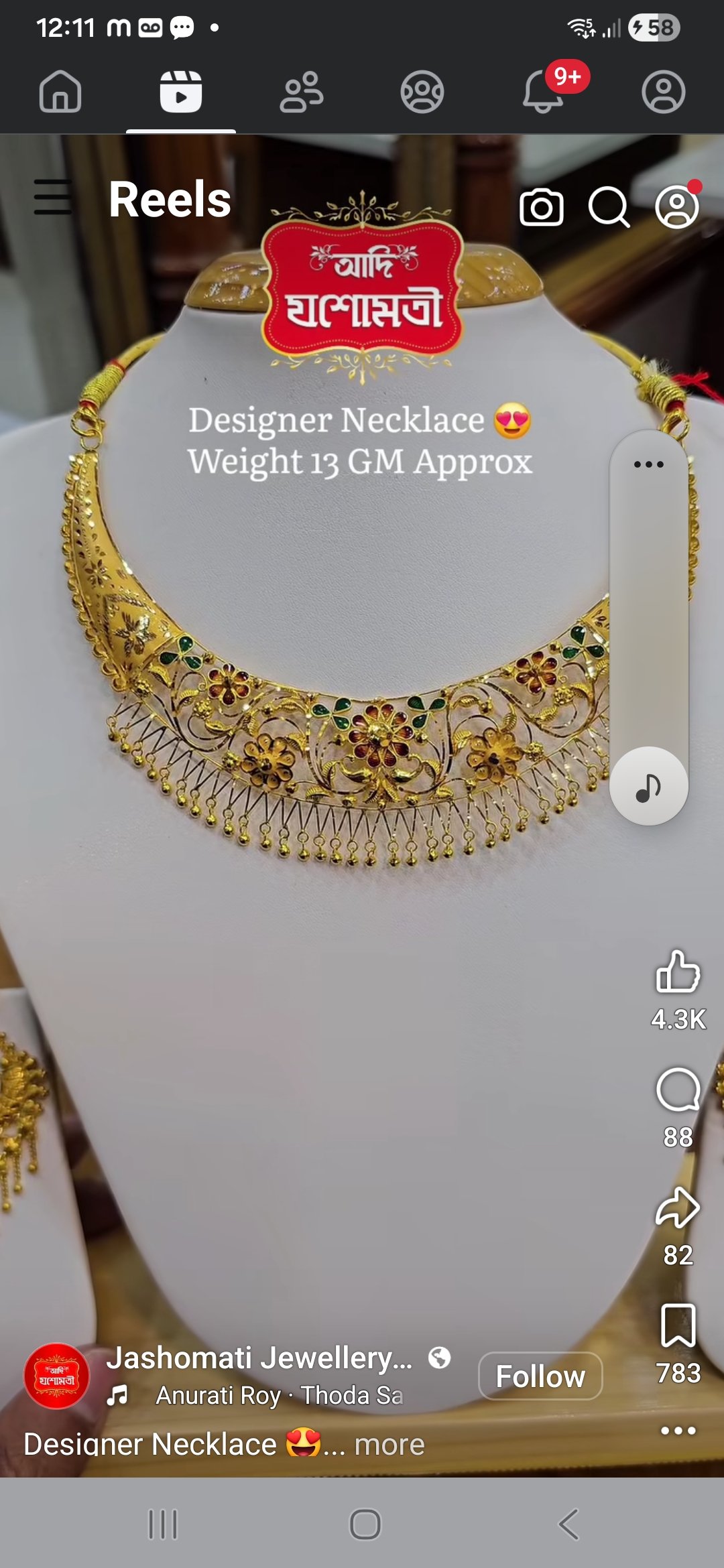Tap the floating music note button
This screenshot has width=724, height=1568.
point(648,786)
